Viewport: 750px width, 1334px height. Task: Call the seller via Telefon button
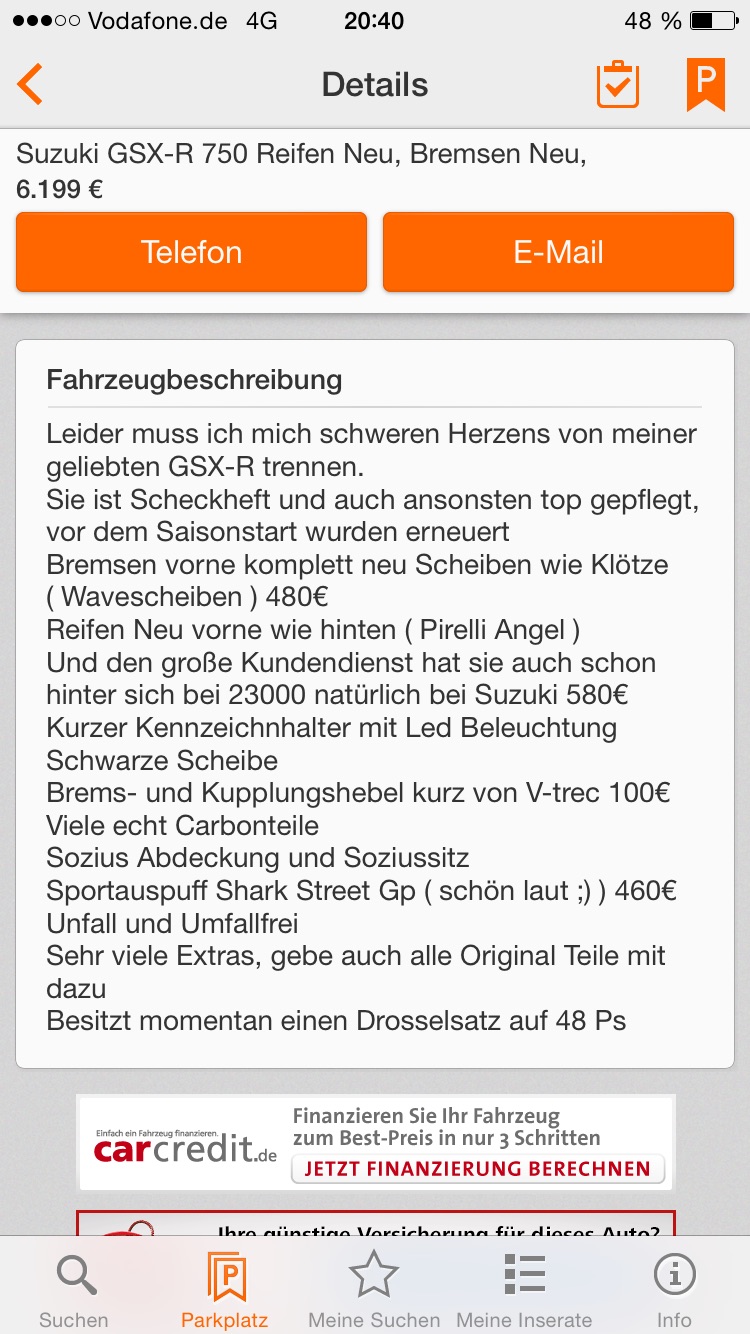pyautogui.click(x=191, y=252)
